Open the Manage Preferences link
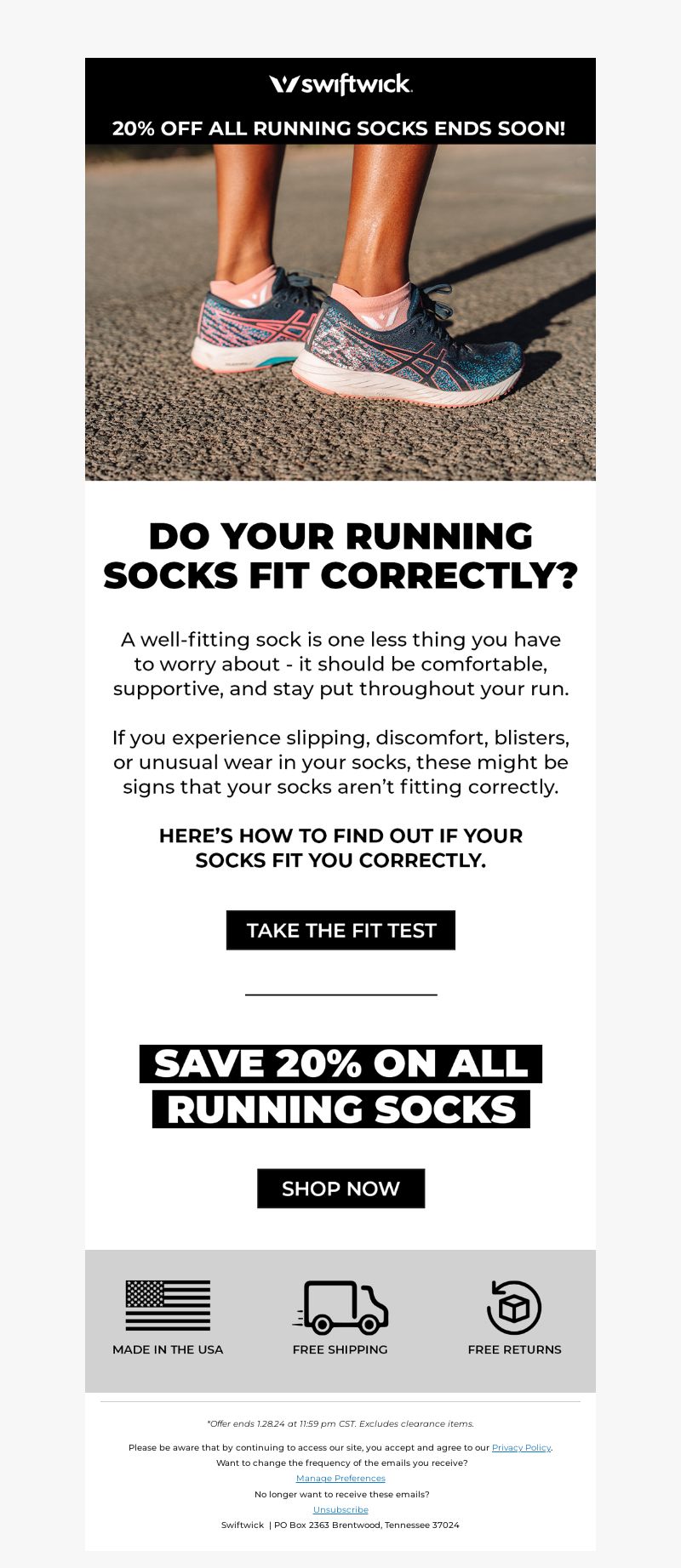Image resolution: width=681 pixels, height=1568 pixels. point(340,1479)
